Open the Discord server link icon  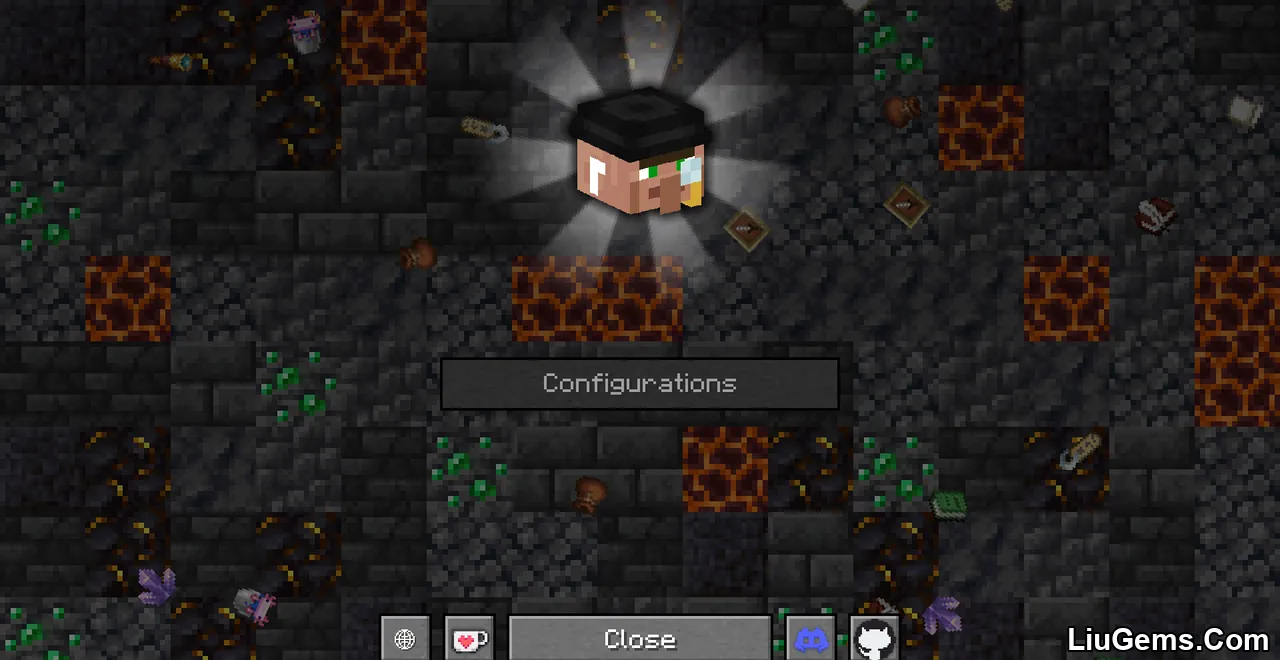811,639
